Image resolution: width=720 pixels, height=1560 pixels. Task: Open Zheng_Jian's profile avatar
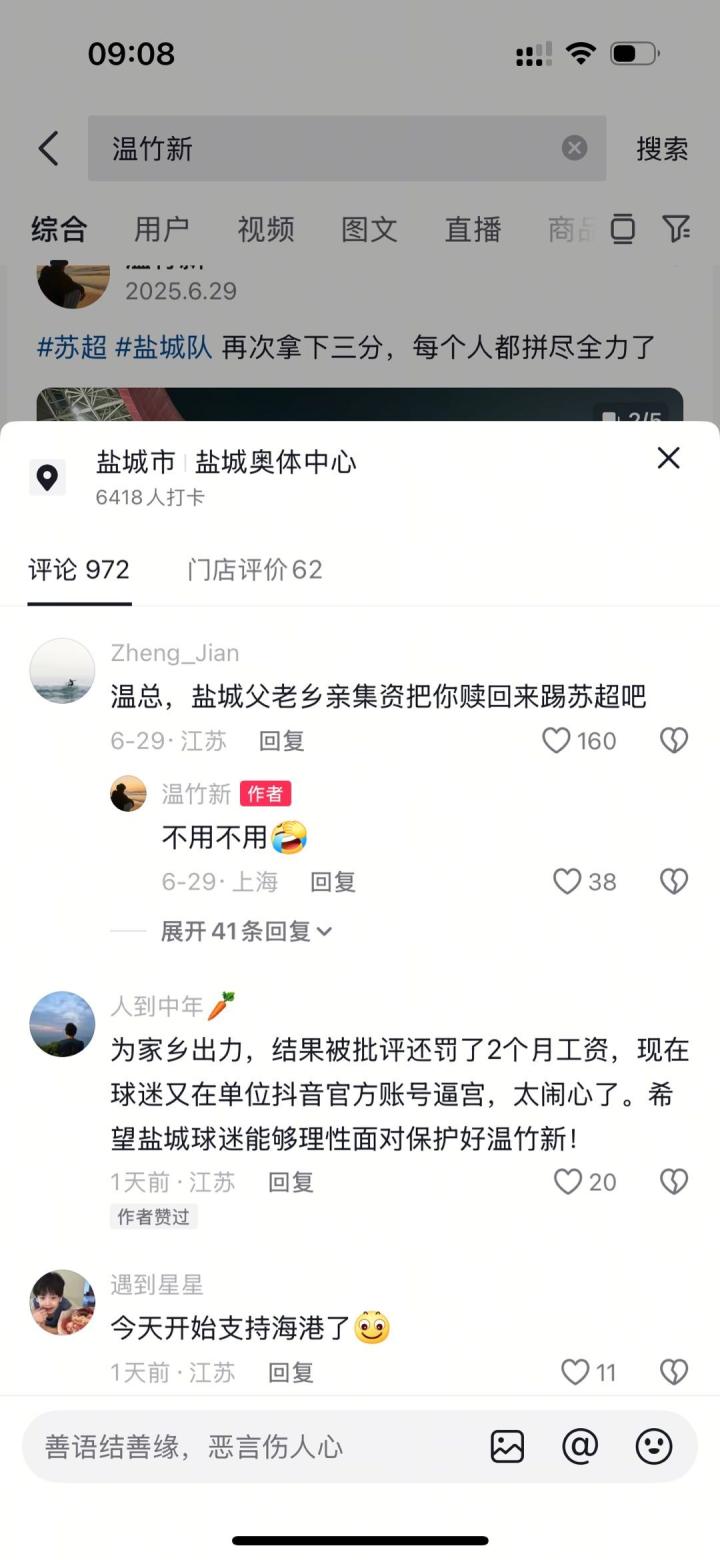pyautogui.click(x=62, y=671)
